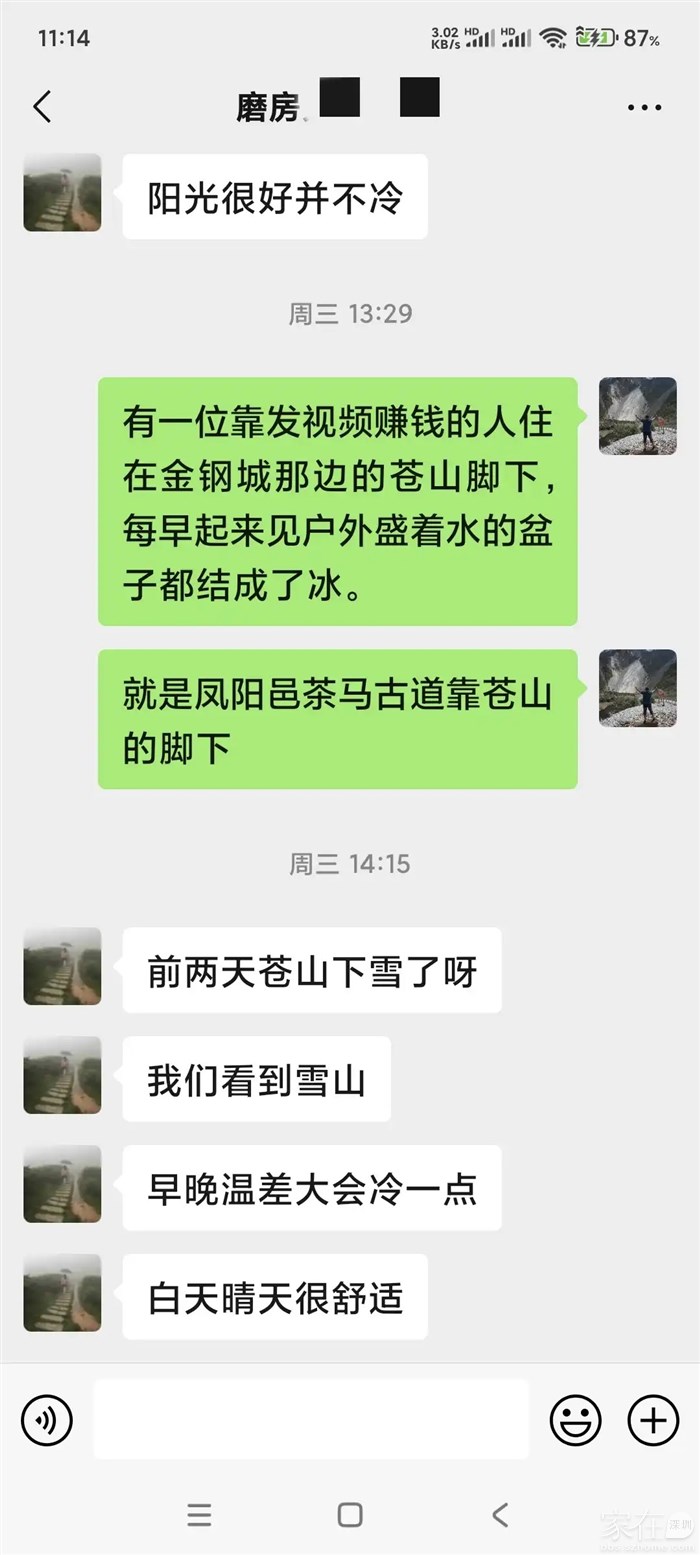
Task: Switch to voice message input
Action: click(x=47, y=1420)
